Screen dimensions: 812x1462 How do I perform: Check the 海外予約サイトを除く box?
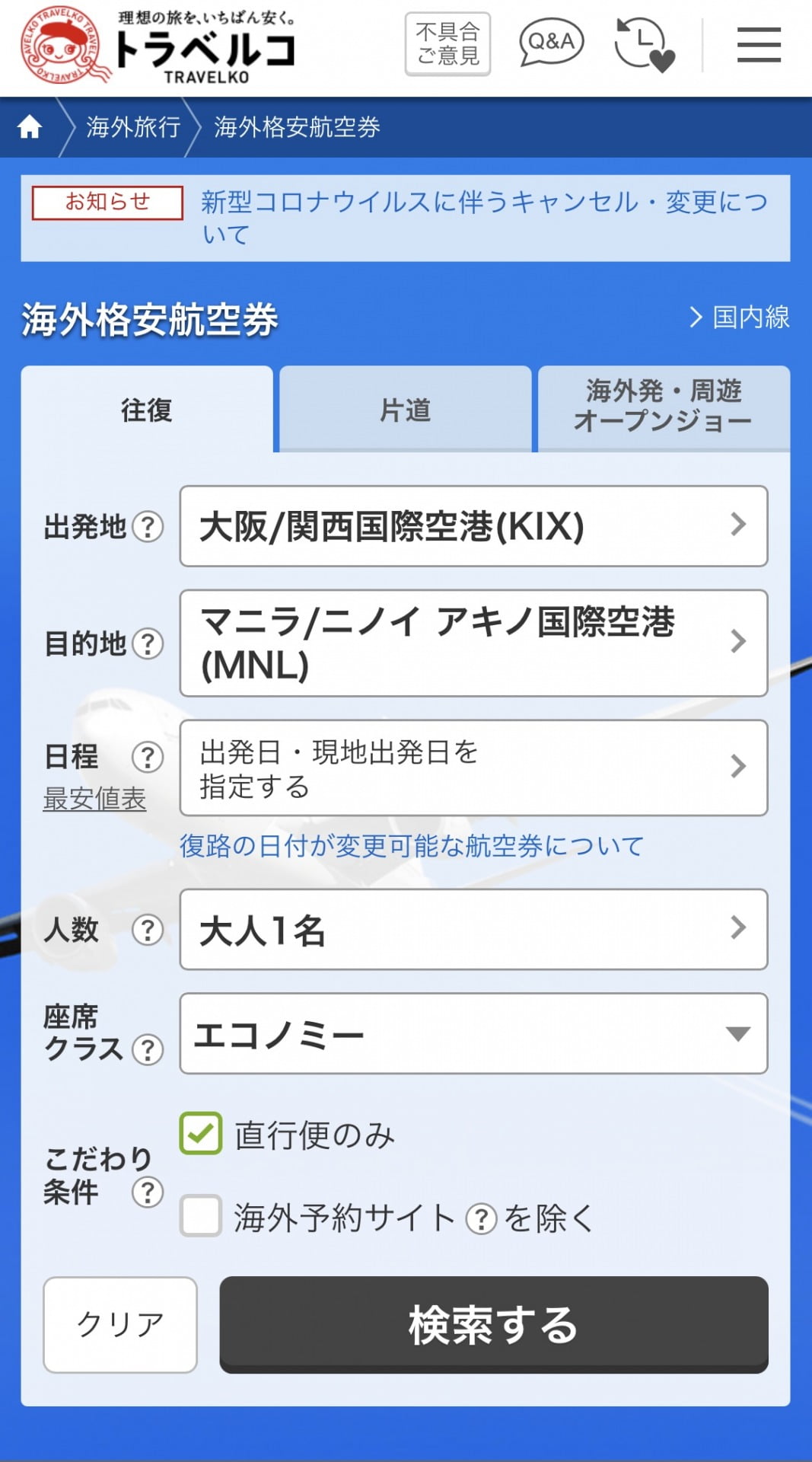tap(201, 1216)
